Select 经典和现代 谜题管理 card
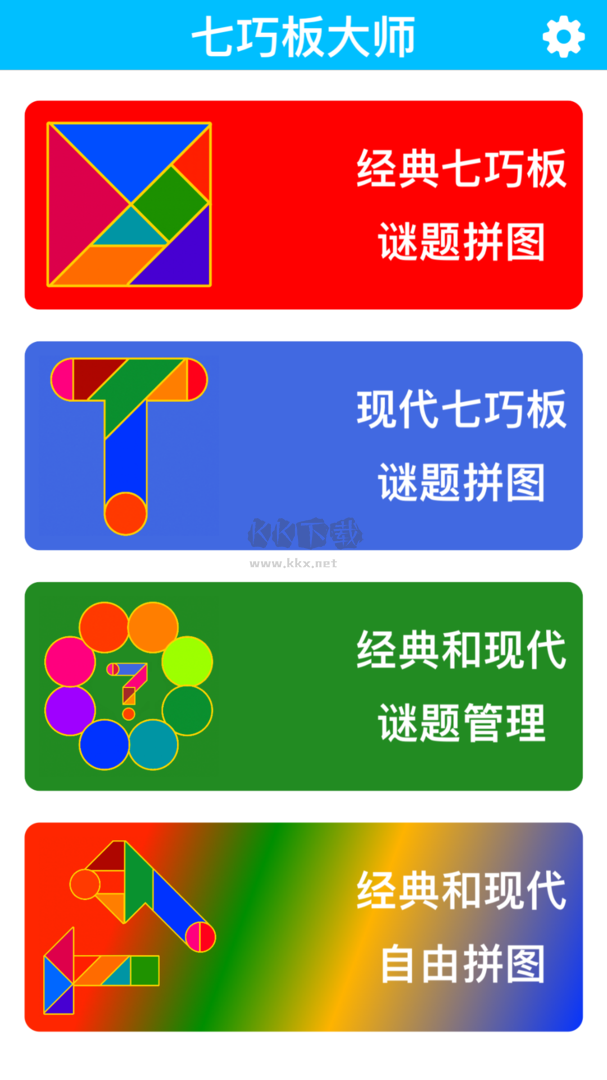This screenshot has width=607, height=1080. click(303, 686)
